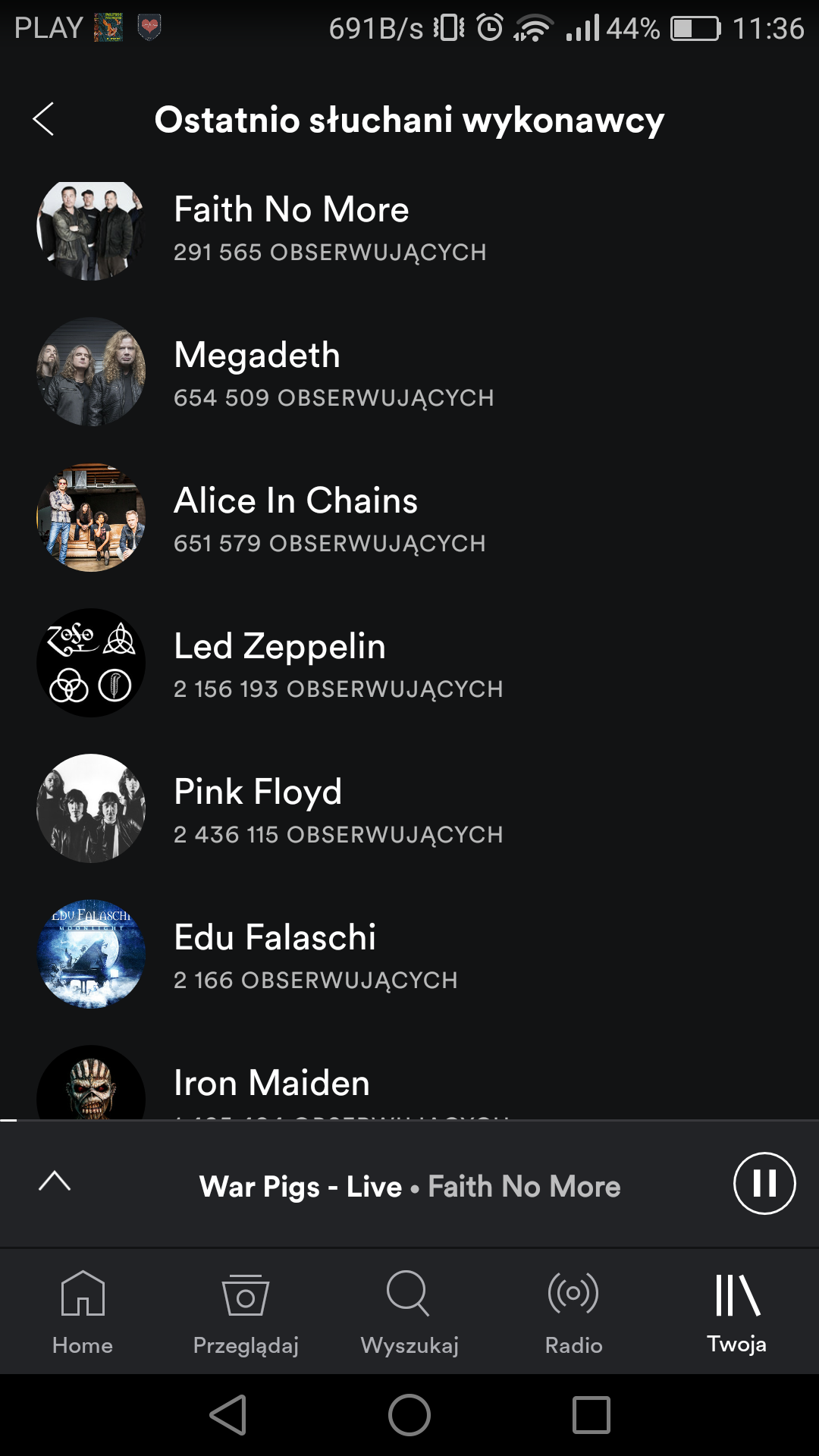819x1456 pixels.
Task: Select Iron Maiden from the list
Action: 271,1084
